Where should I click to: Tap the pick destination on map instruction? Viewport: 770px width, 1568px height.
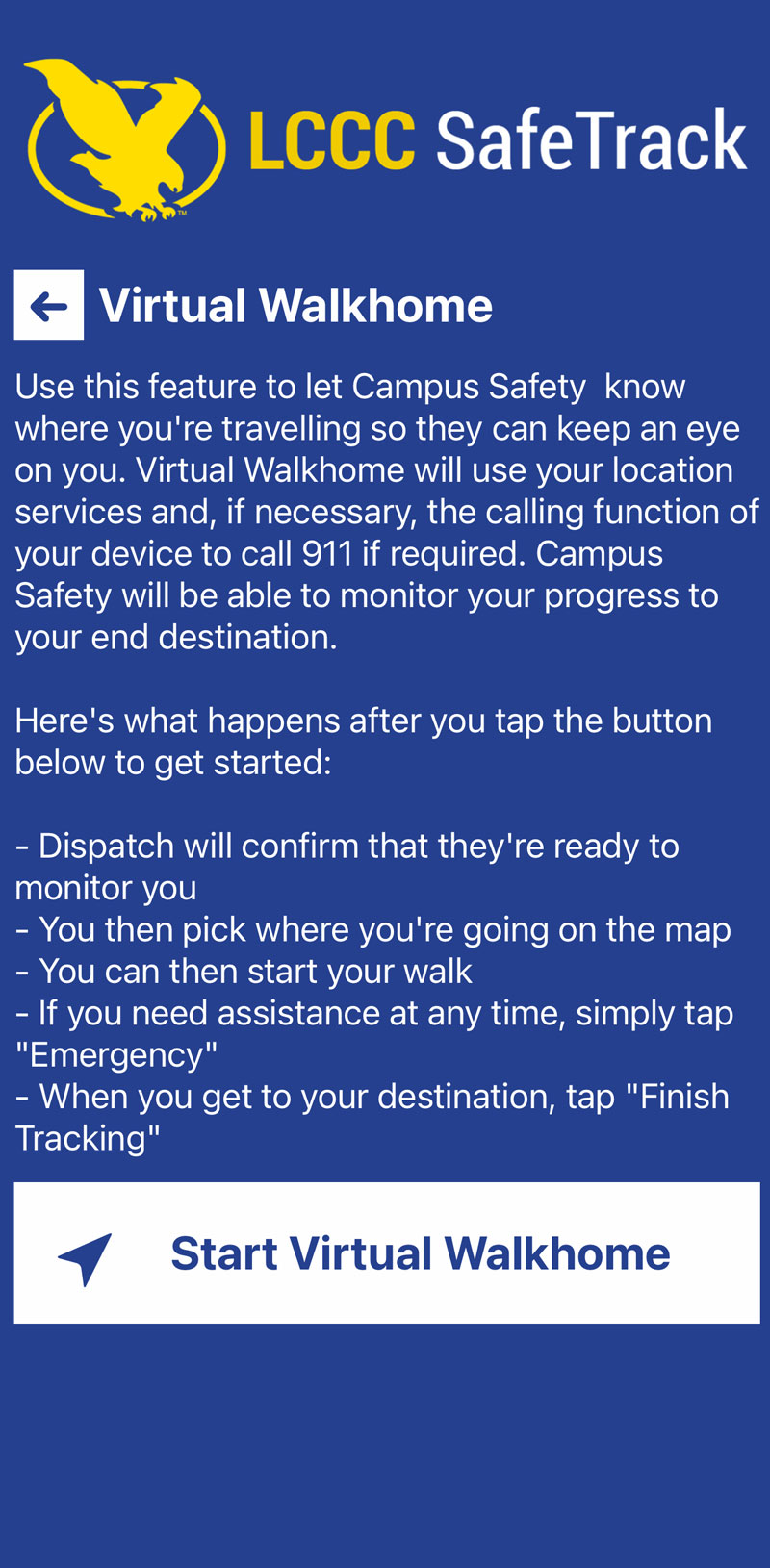coord(373,928)
